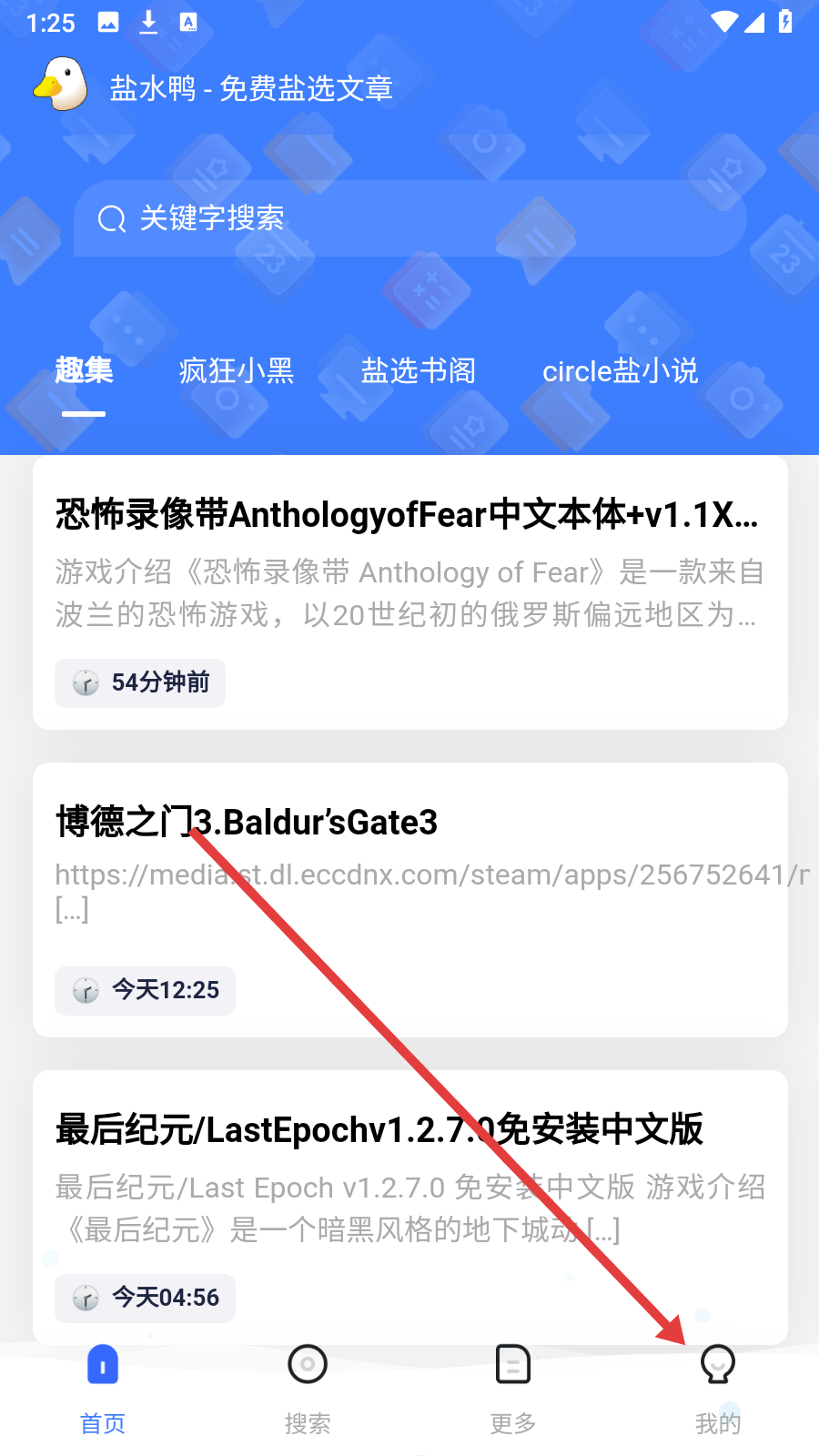Open the 关键字搜索 search box
This screenshot has height=1456, width=819.
point(409,218)
